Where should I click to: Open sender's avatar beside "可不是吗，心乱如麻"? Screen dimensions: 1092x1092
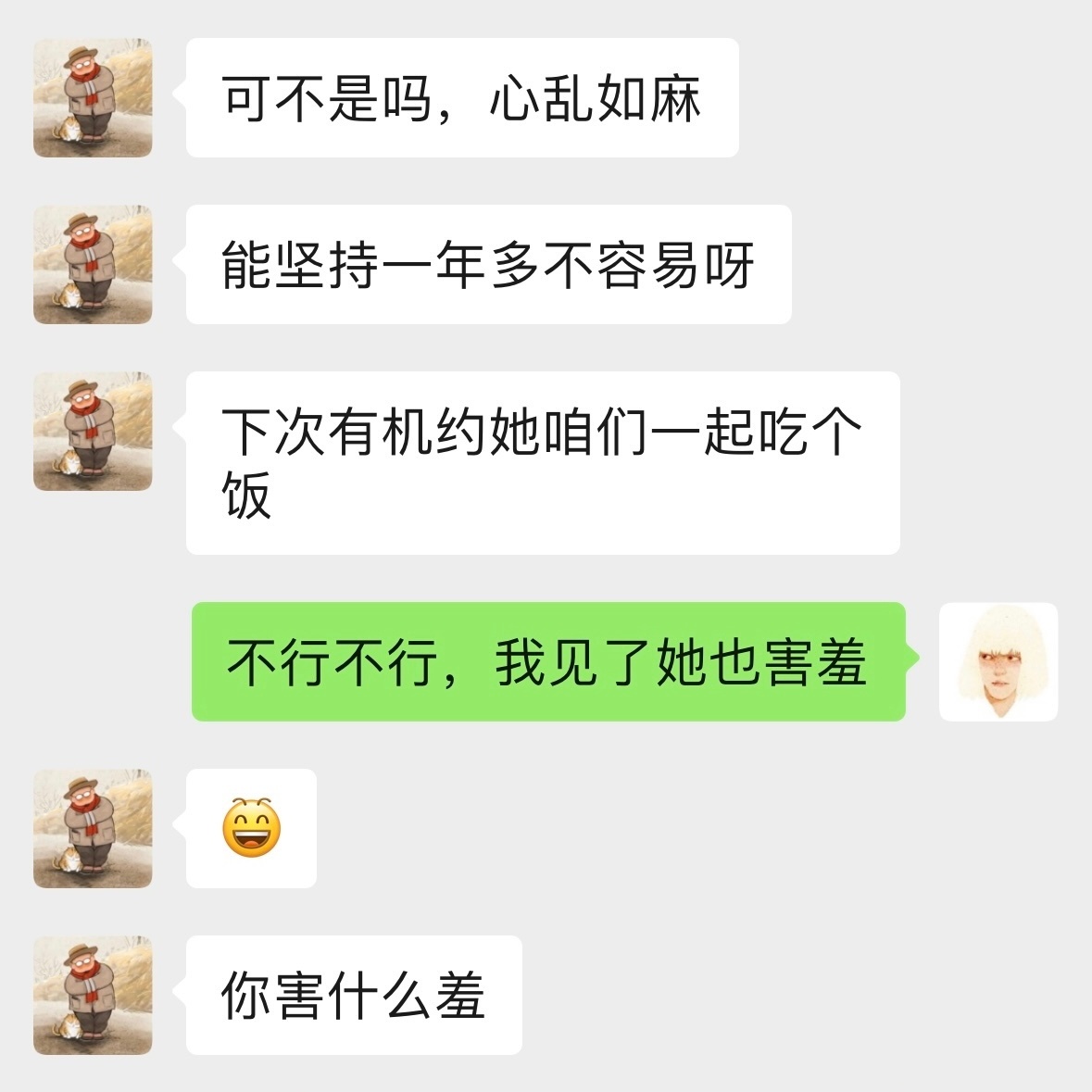click(93, 97)
